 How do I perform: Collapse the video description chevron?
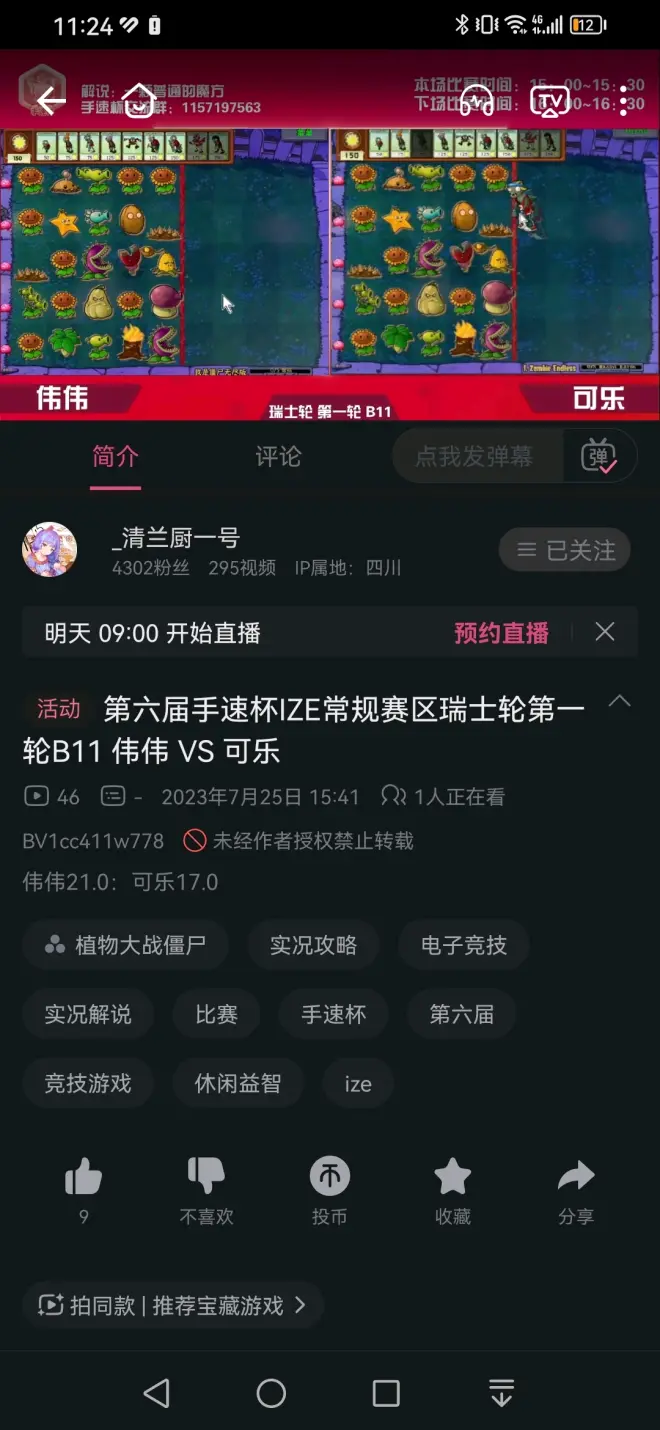click(620, 701)
